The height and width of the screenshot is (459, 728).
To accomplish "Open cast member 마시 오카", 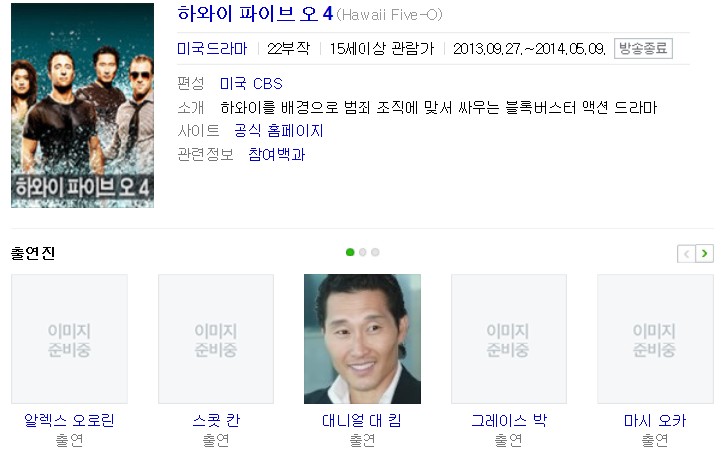I will [655, 420].
